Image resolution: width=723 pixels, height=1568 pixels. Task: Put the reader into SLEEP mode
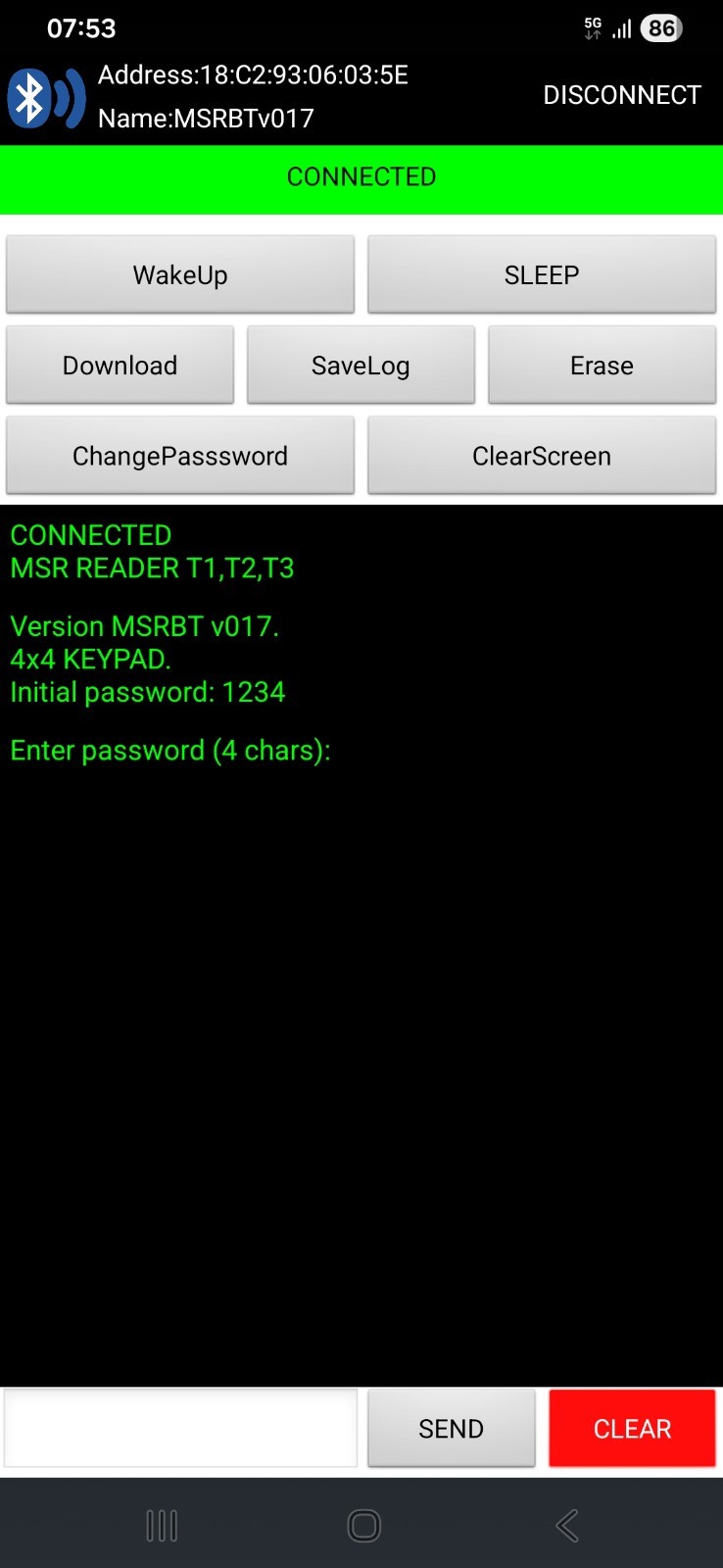(x=542, y=274)
